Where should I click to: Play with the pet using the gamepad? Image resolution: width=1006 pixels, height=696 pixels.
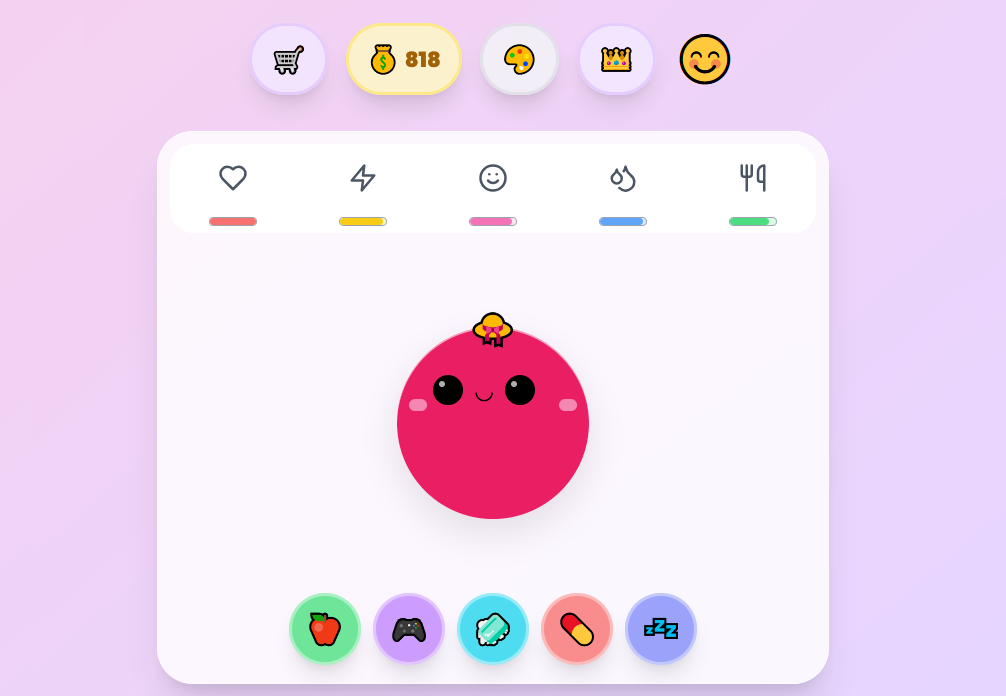[x=409, y=629]
